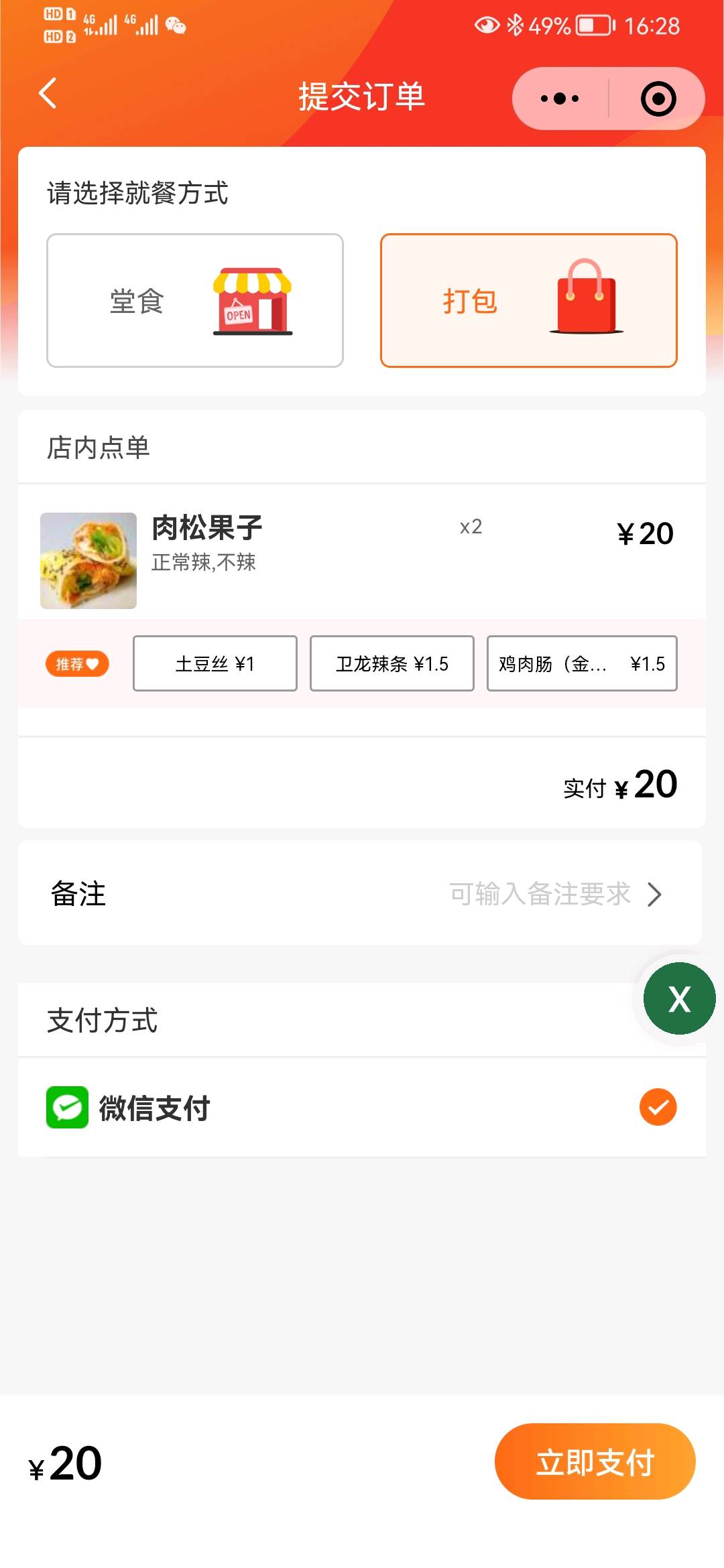
Task: Add recommended 卫龙辣条 ¥1.5
Action: [x=391, y=663]
